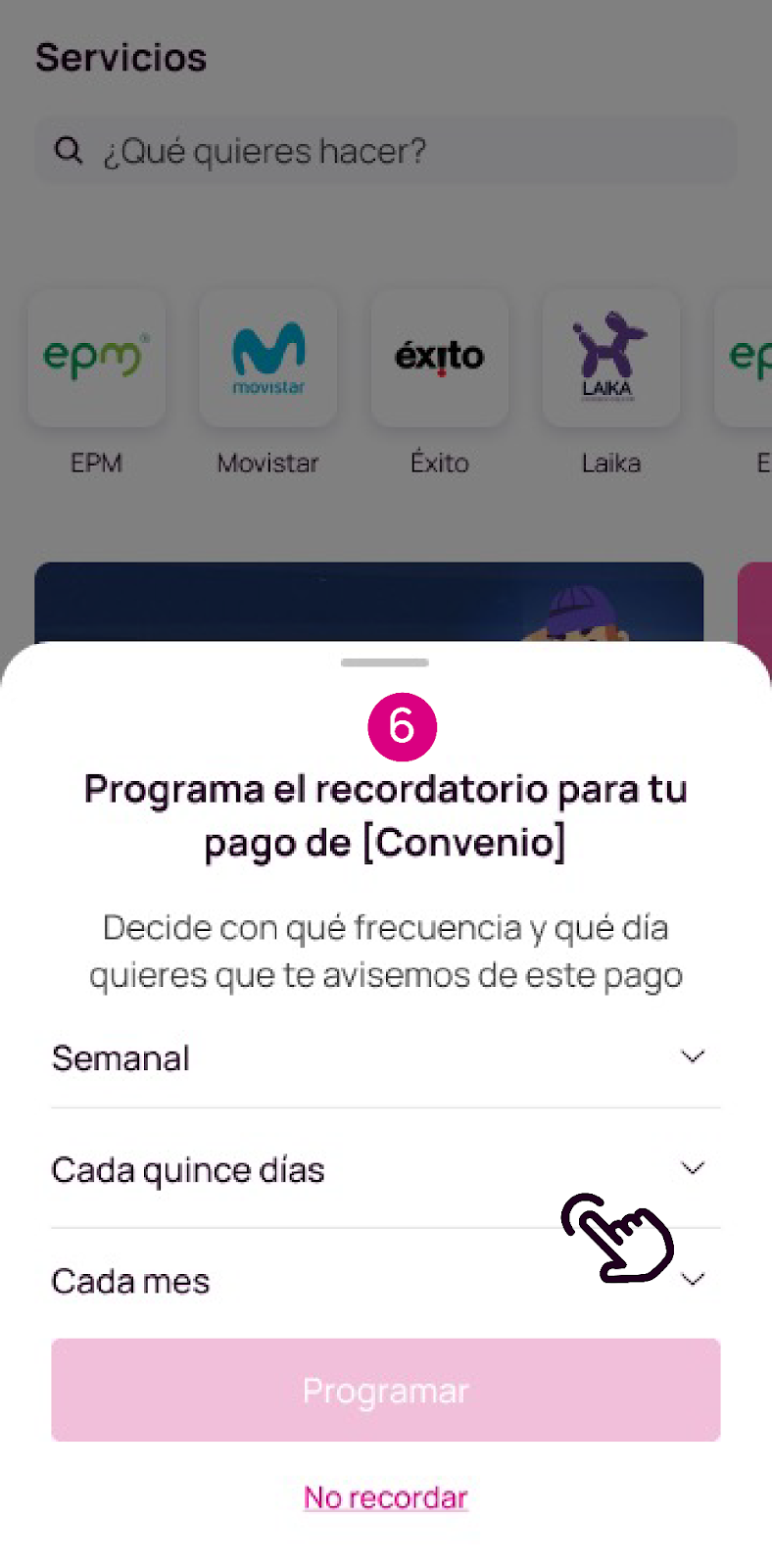
Task: Open the partially visible EPM icon on the right
Action: point(749,358)
